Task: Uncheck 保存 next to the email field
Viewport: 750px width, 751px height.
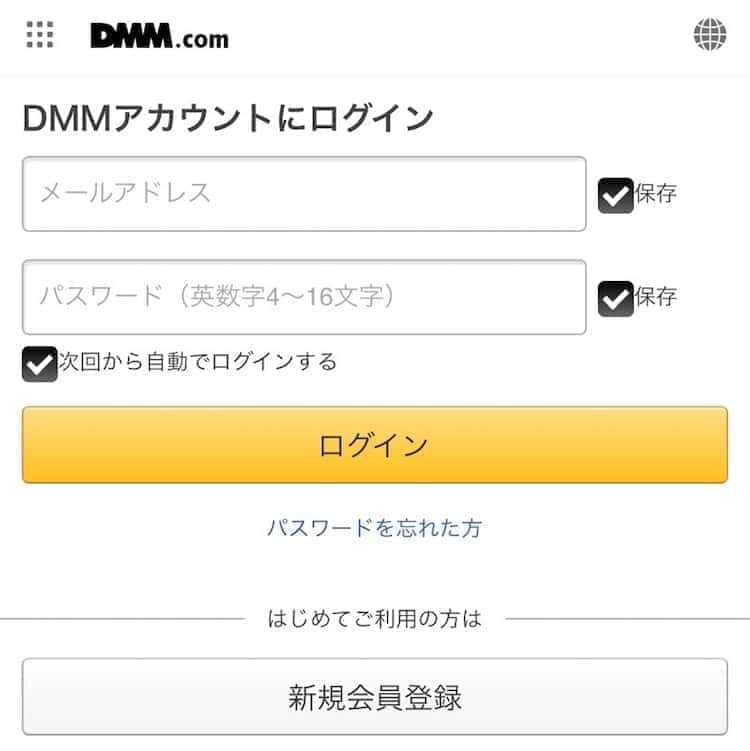Action: pyautogui.click(x=615, y=195)
